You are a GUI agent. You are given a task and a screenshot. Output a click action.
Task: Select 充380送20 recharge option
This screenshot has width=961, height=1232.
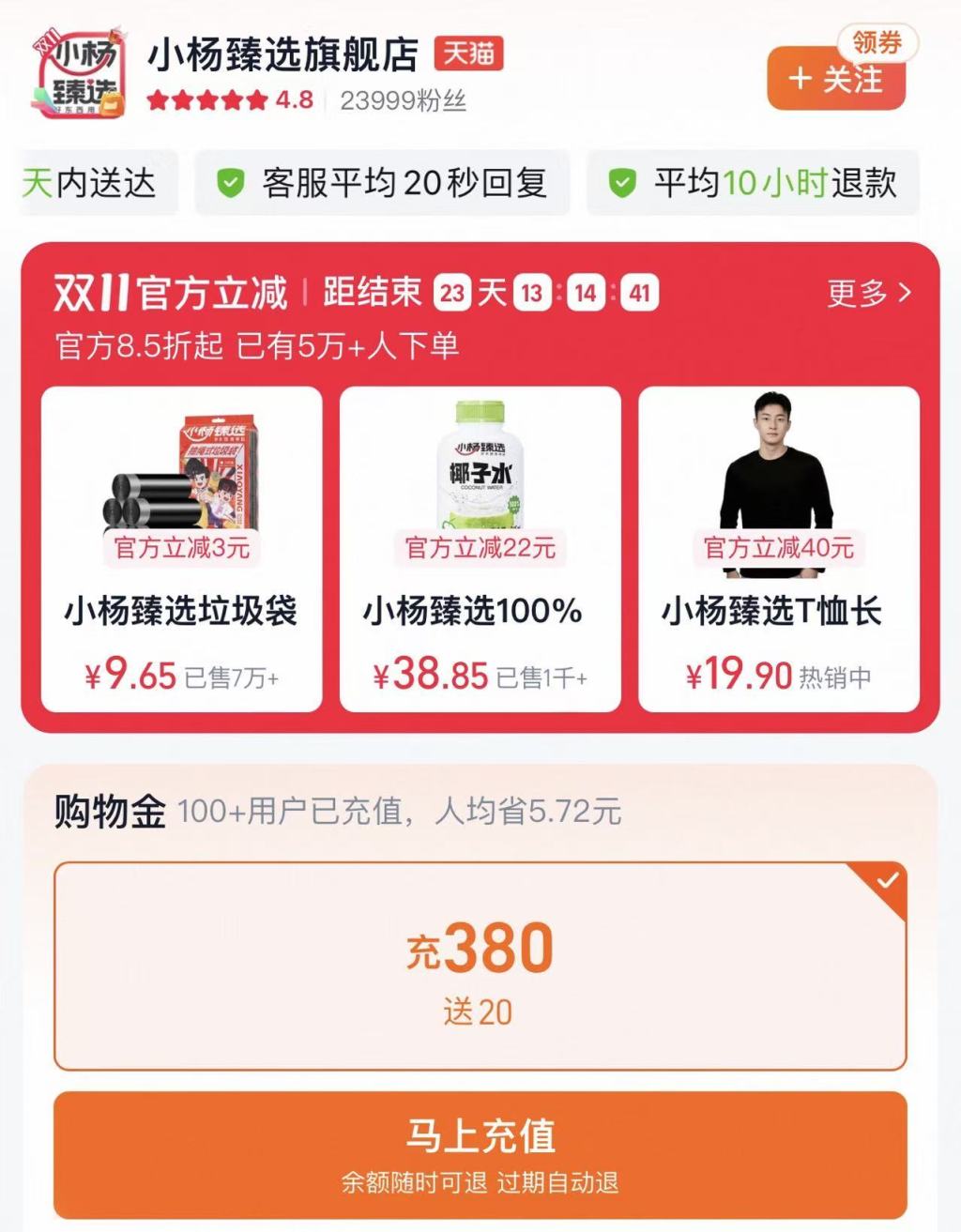coord(480,966)
